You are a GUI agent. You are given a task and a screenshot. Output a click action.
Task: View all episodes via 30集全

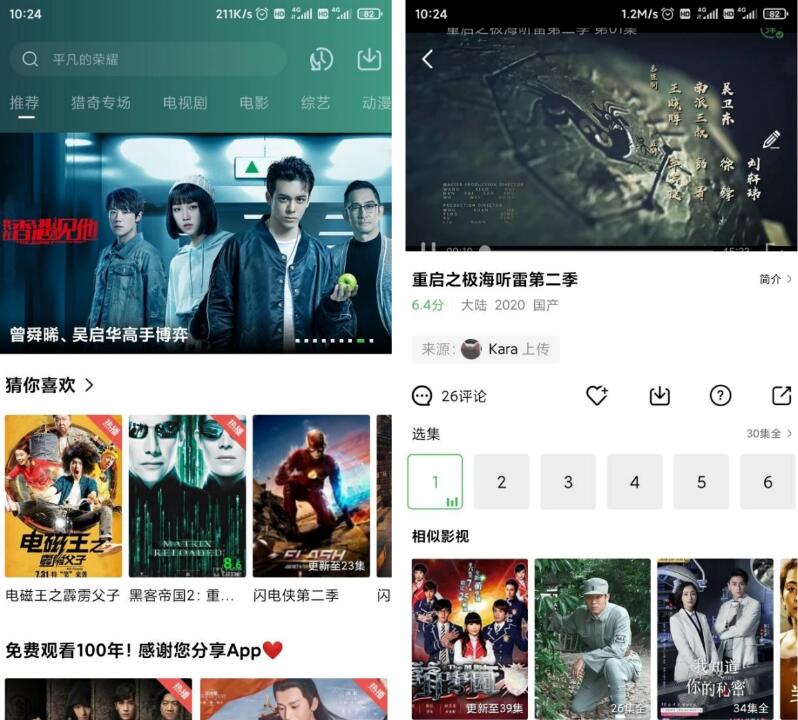coord(768,434)
